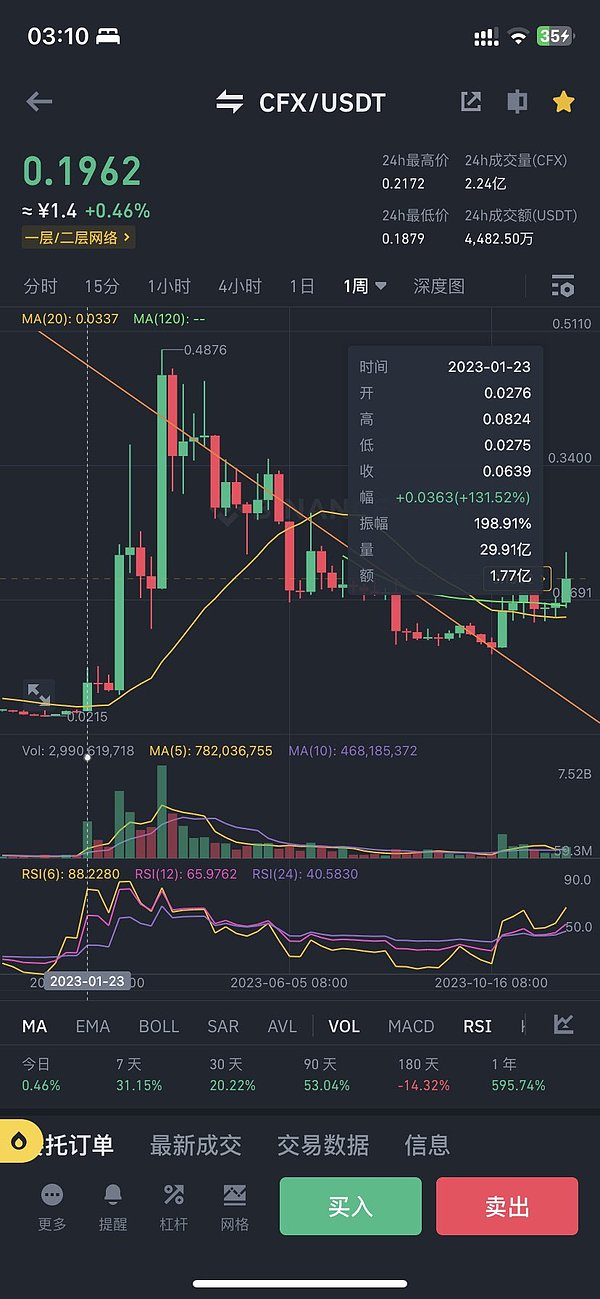
Task: Select the EMA indicator
Action: 93,1026
